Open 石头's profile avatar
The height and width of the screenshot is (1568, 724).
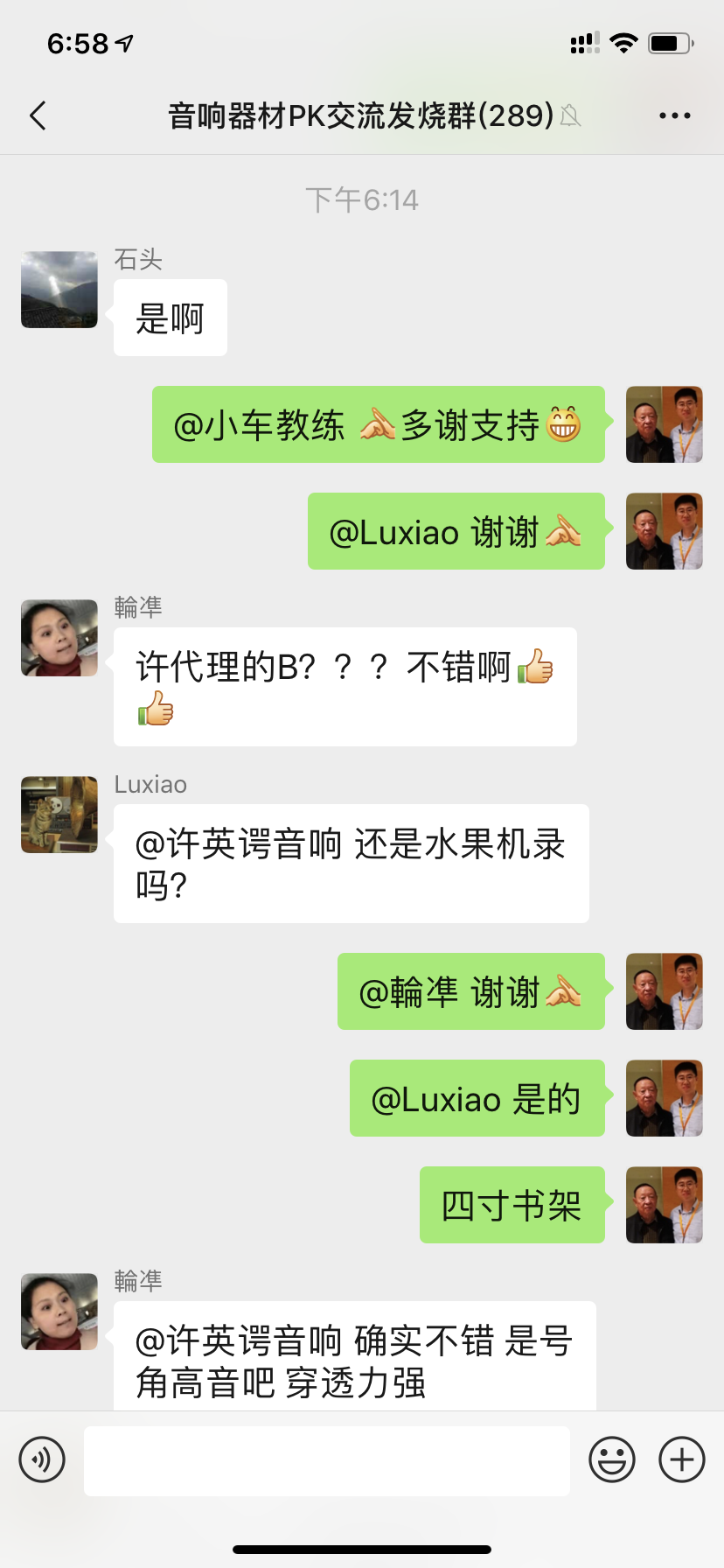(x=59, y=290)
